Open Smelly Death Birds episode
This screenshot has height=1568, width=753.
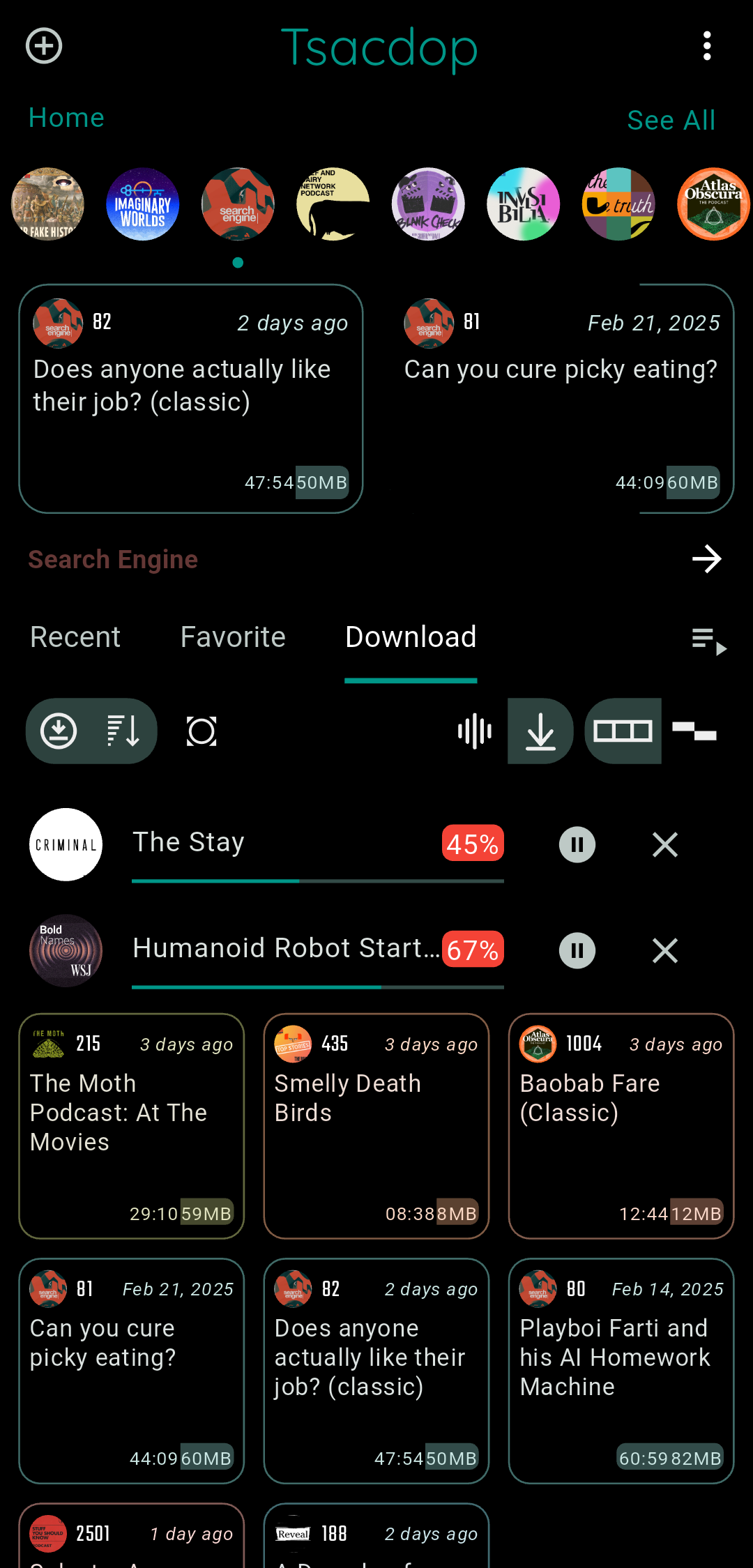click(376, 1126)
